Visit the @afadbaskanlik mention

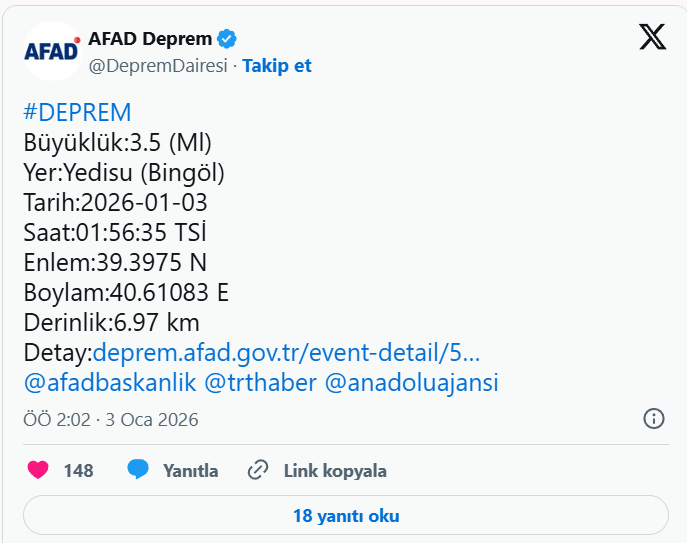click(x=109, y=383)
